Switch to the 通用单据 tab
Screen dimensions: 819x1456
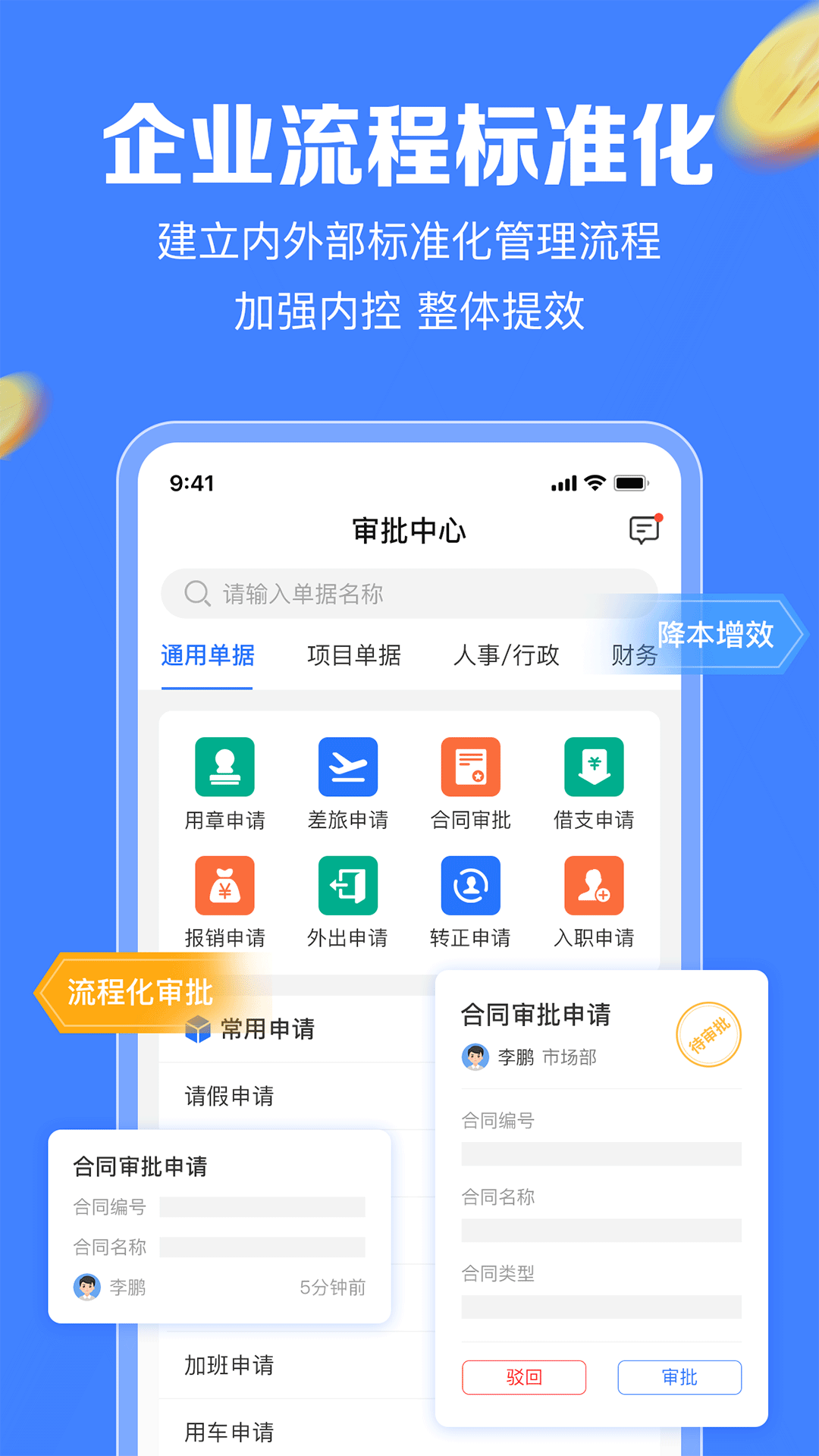point(207,656)
